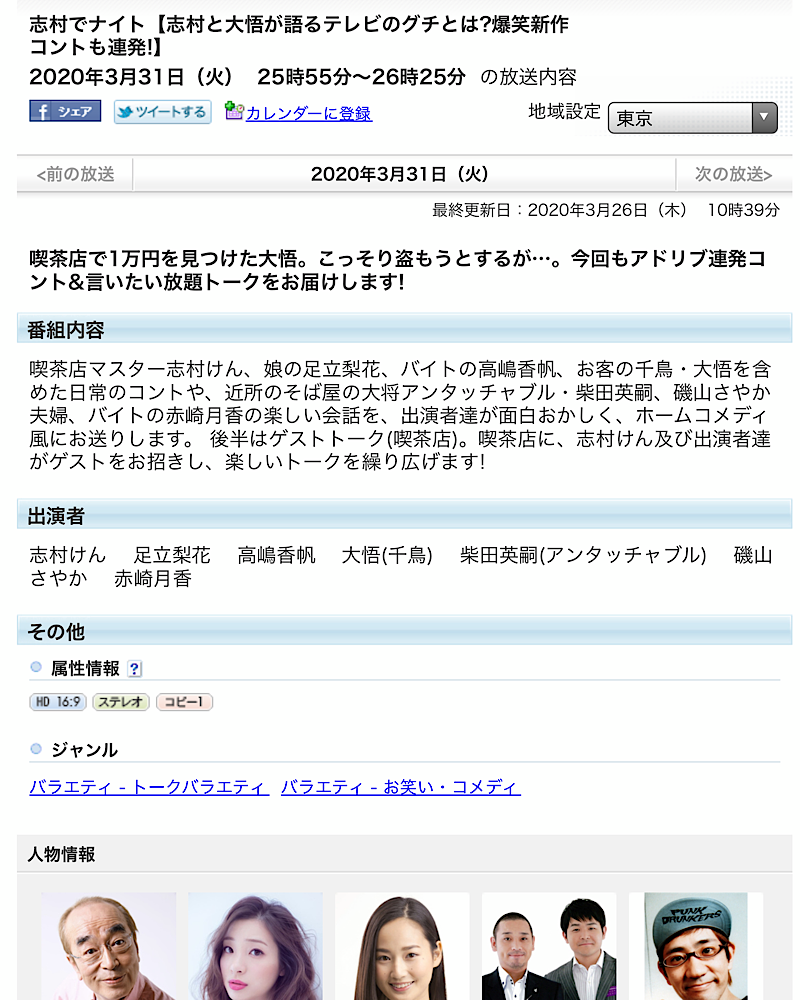Open the woman in white's photo

point(402,946)
